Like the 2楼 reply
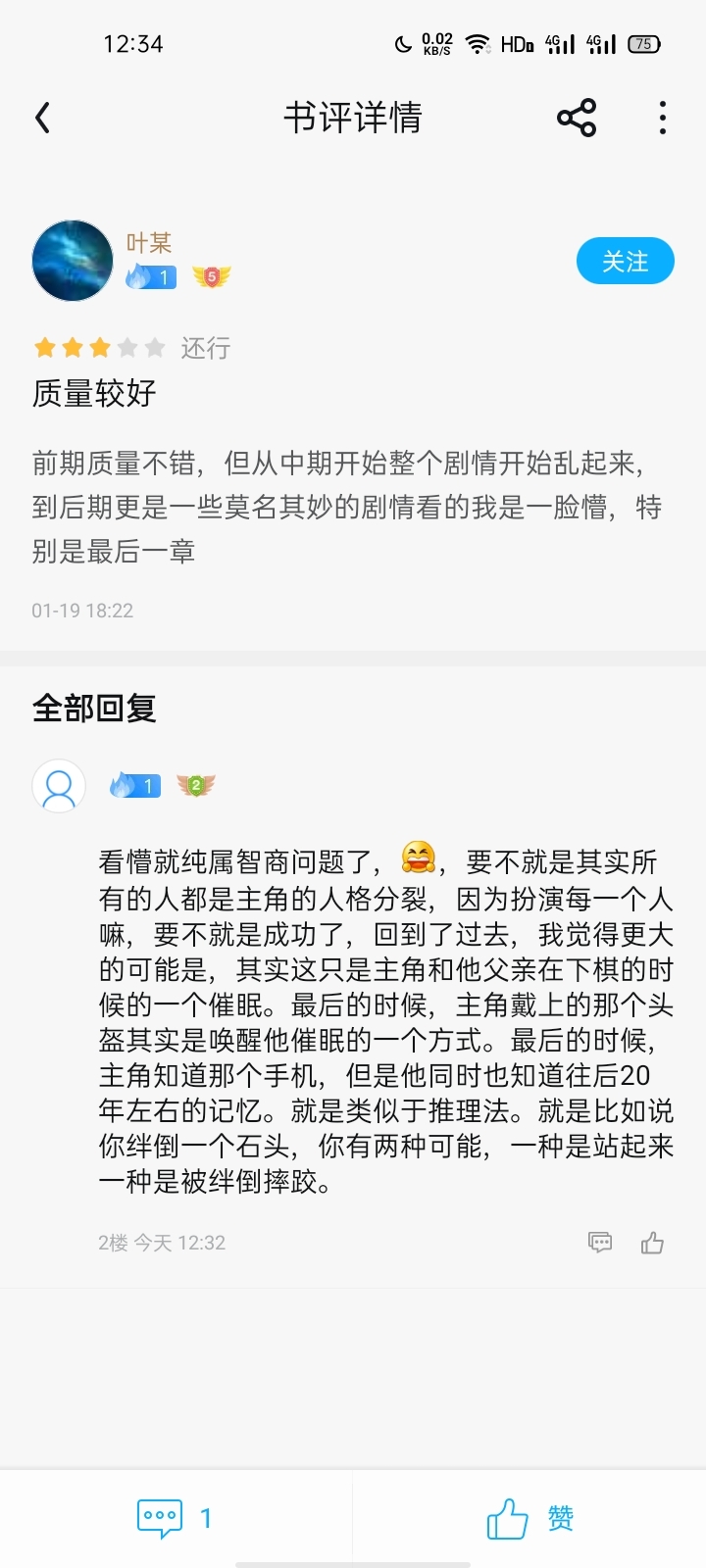Screen dimensions: 706x1568 pos(652,1243)
